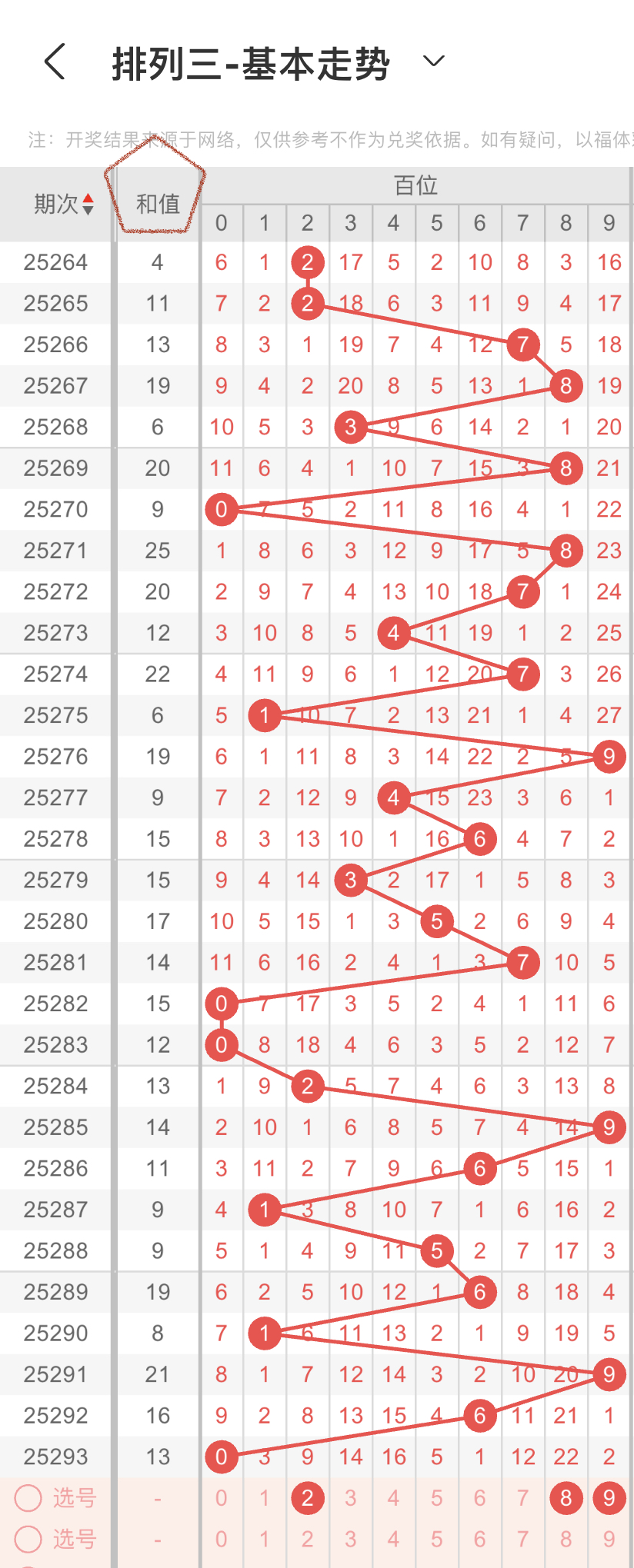Image resolution: width=634 pixels, height=1568 pixels.
Task: Pick number 4 in the 选号 row with highlighted picks
Action: tap(393, 1498)
